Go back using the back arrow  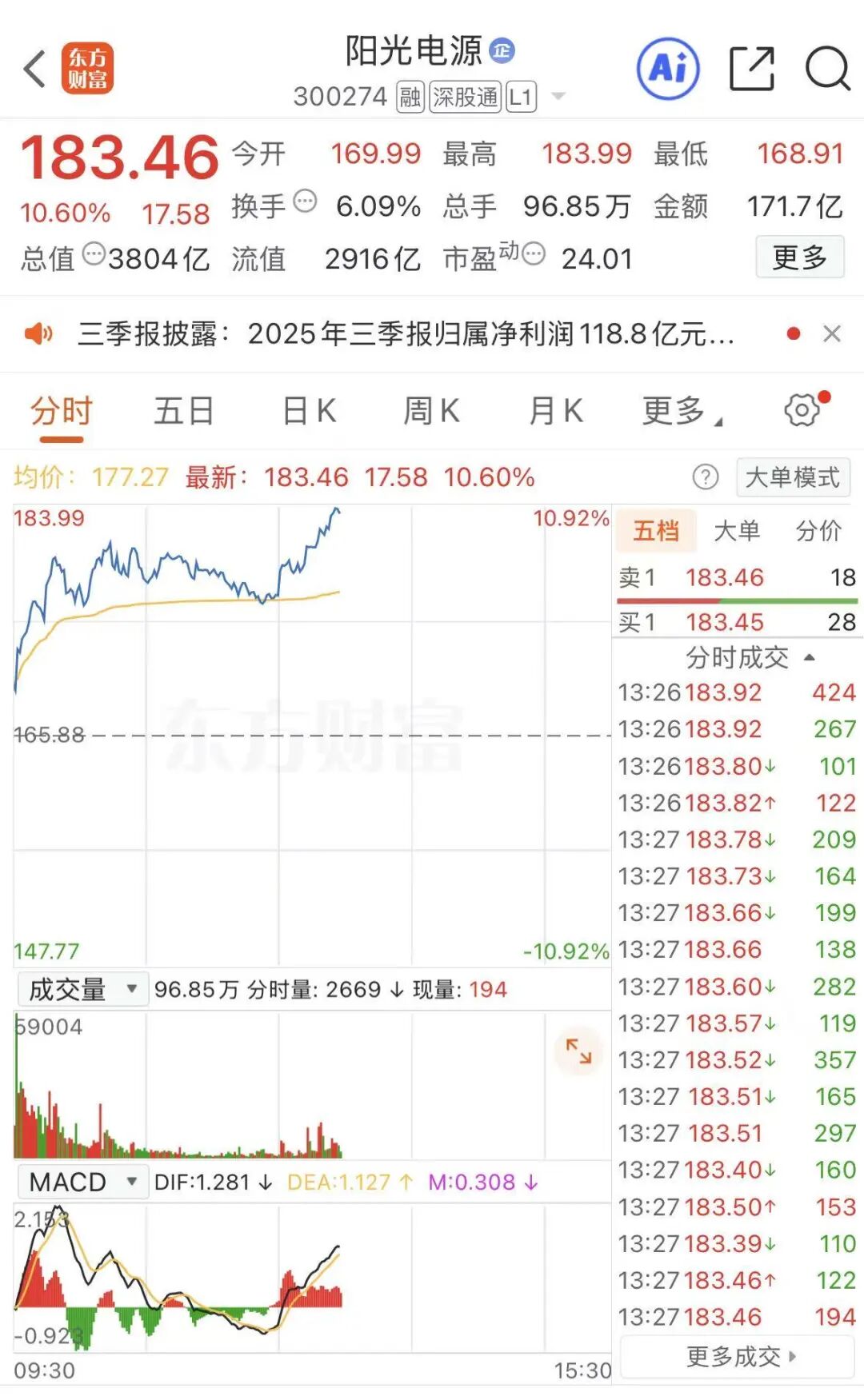click(34, 69)
